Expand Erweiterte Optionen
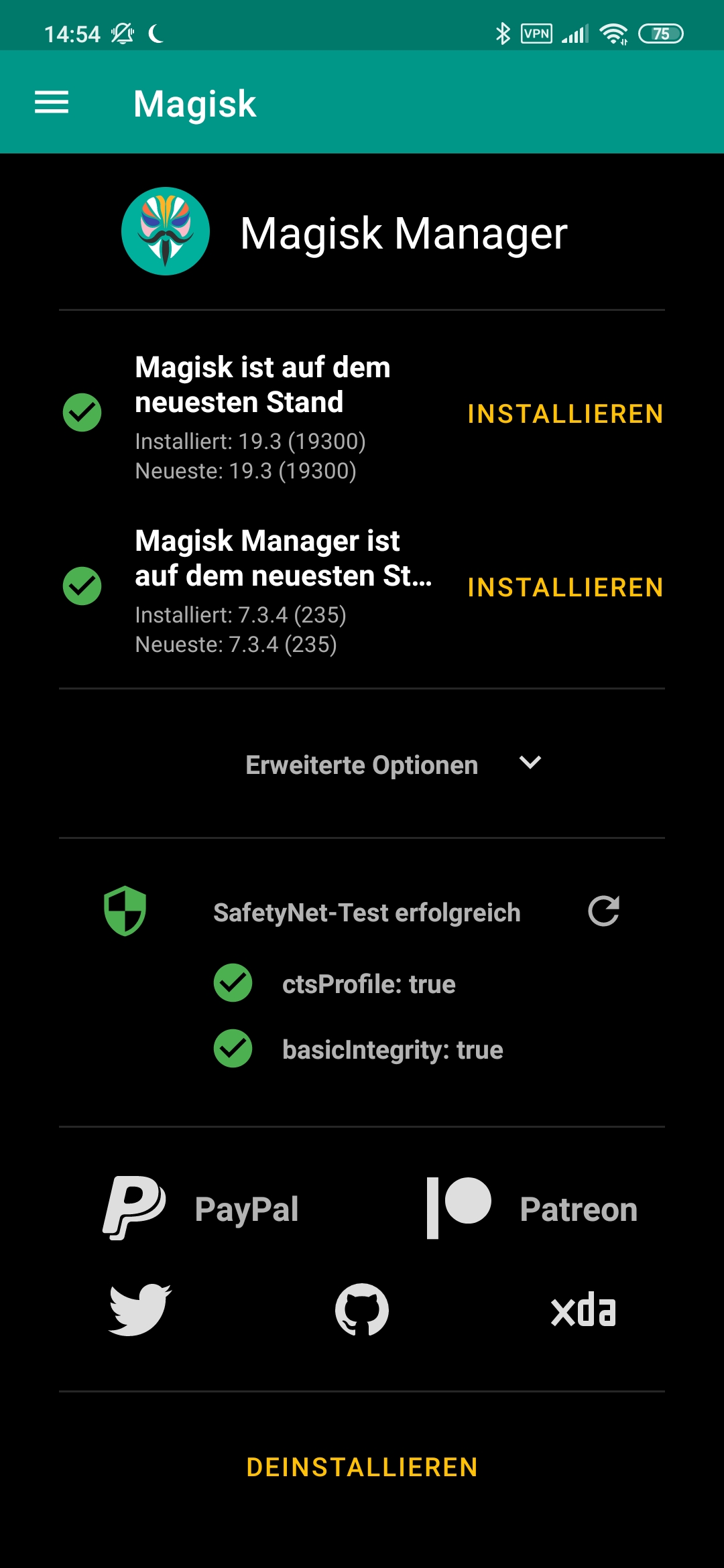Viewport: 724px width, 1568px height. point(394,765)
